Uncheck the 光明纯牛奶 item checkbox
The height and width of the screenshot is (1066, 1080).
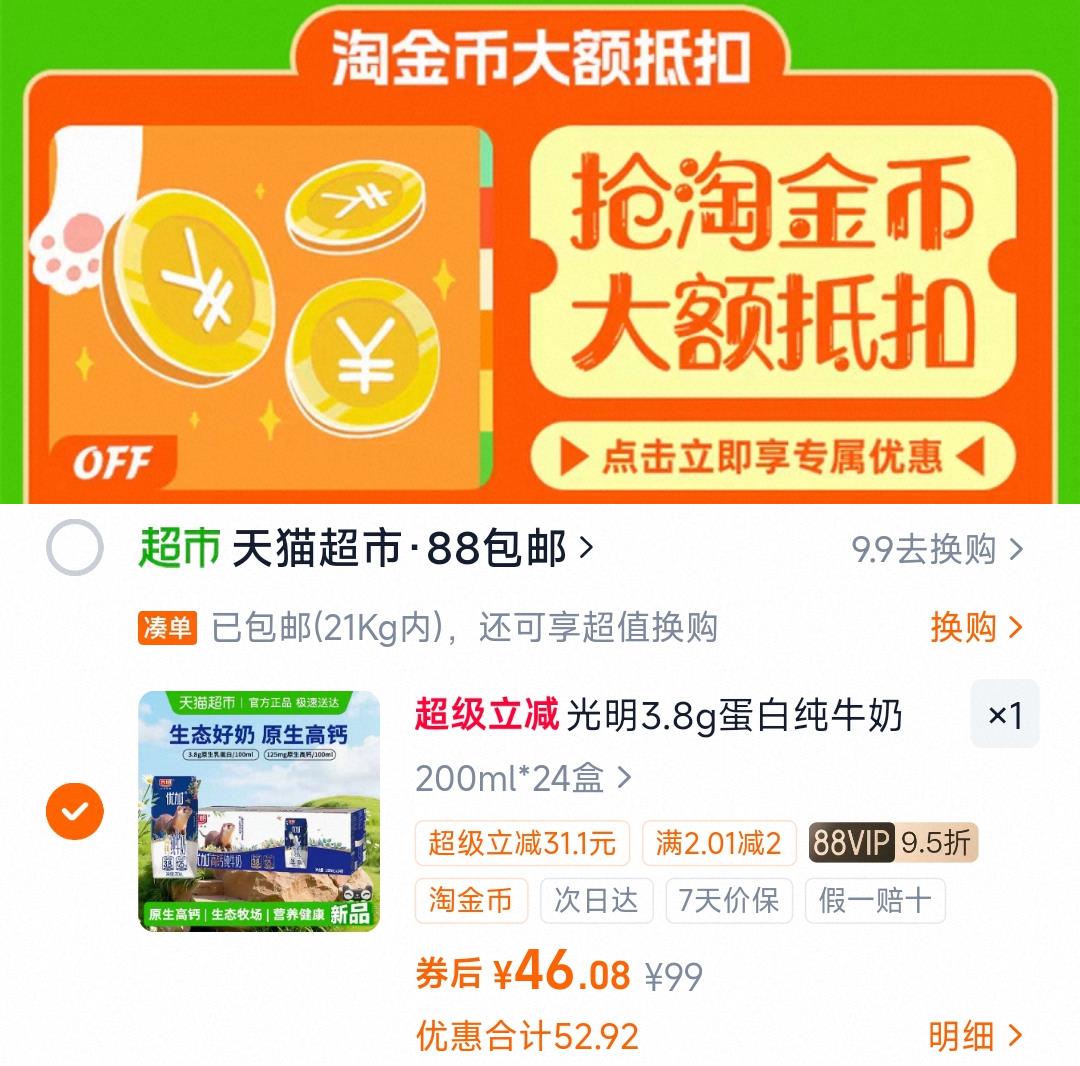pyautogui.click(x=74, y=811)
